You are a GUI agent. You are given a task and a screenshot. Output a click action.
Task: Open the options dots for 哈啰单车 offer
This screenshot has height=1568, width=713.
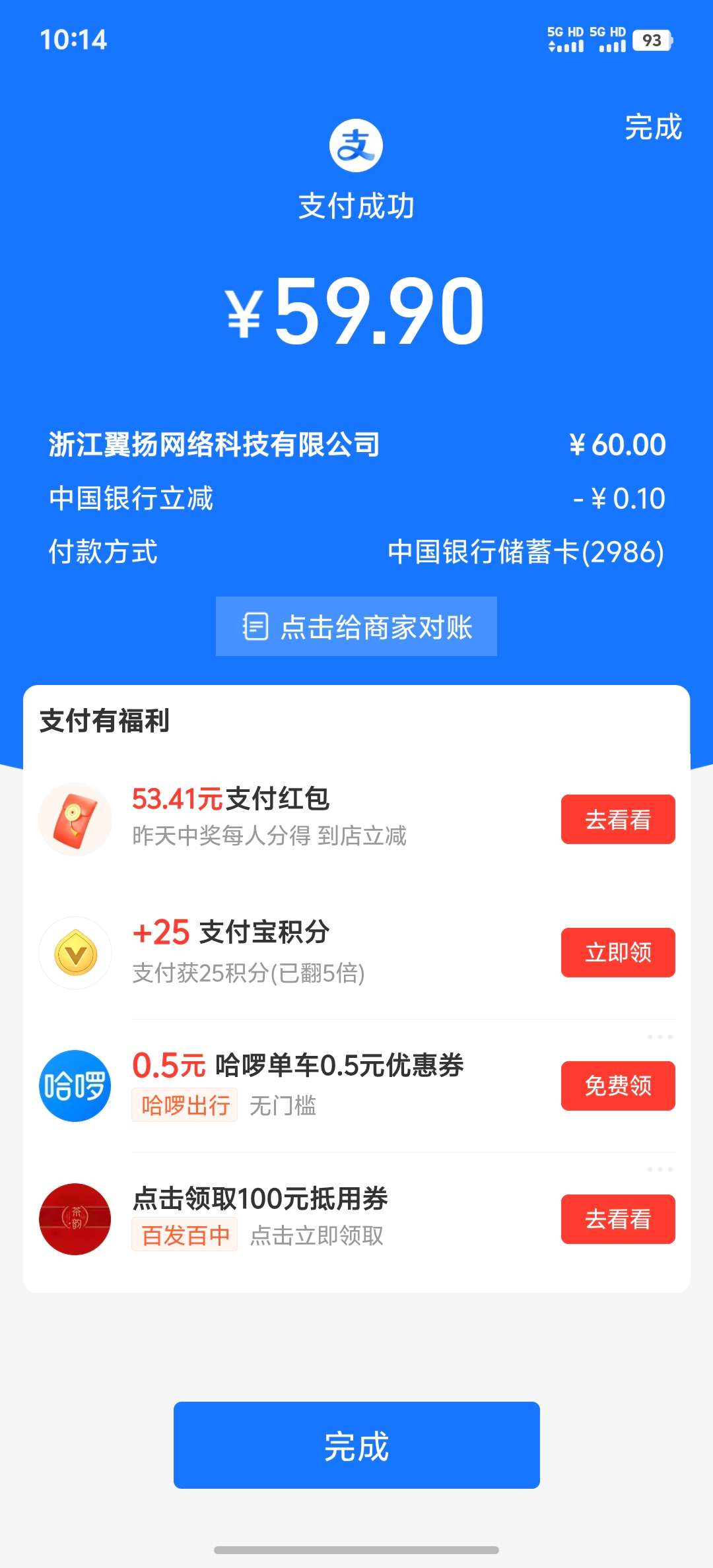click(660, 1037)
